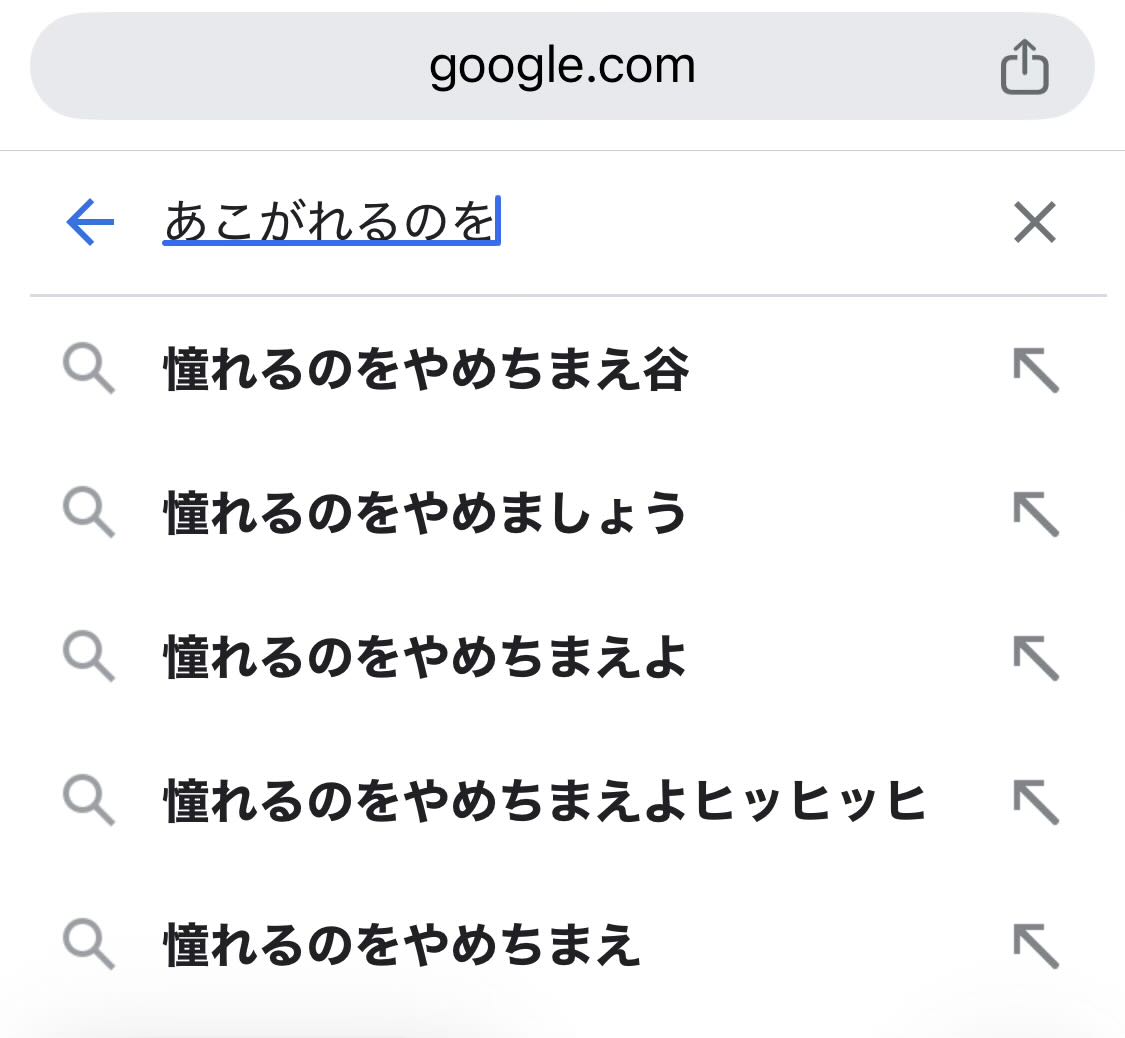Fill the query using the arrow beside 憧れるのをやめちまえ谷
Viewport: 1125px width, 1038px height.
pyautogui.click(x=1035, y=370)
